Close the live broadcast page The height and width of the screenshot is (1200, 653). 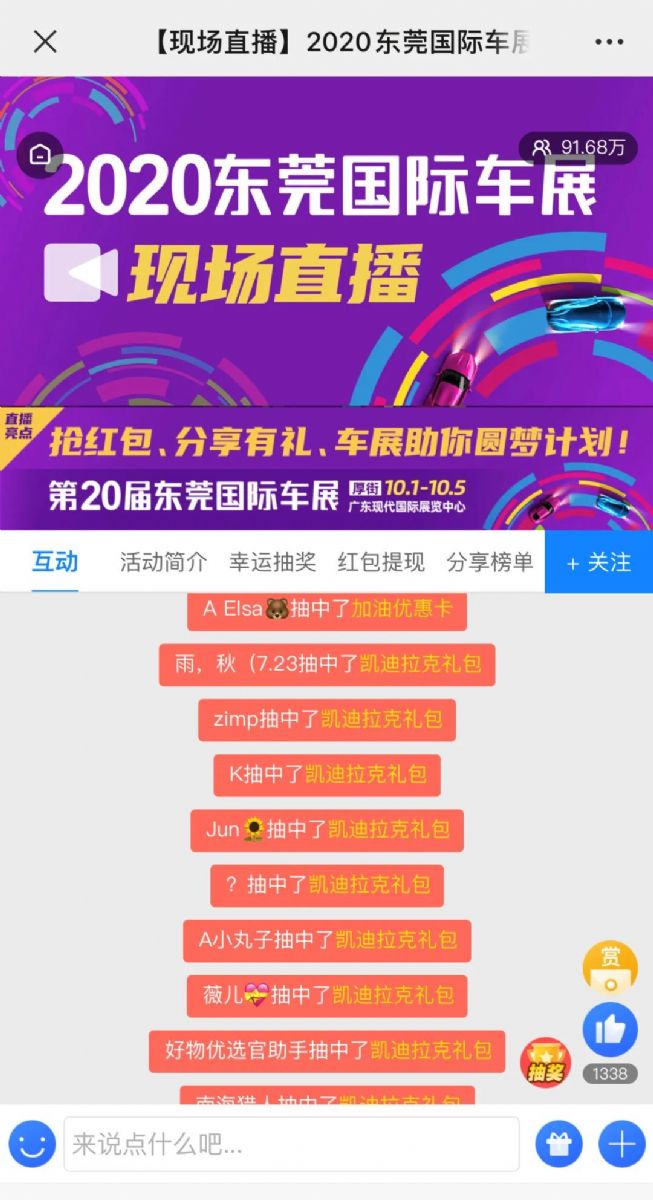point(45,41)
